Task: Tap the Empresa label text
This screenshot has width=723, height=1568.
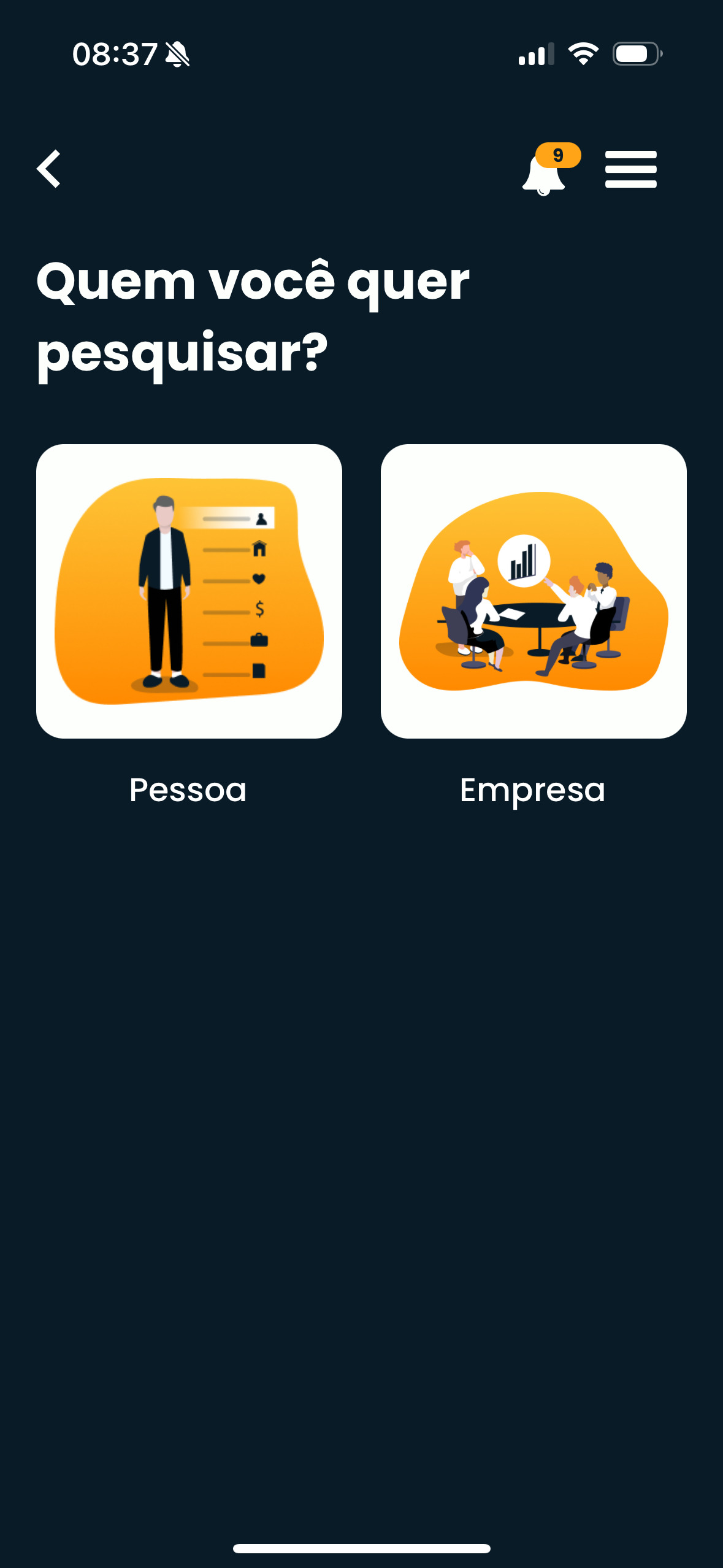Action: pyautogui.click(x=533, y=790)
